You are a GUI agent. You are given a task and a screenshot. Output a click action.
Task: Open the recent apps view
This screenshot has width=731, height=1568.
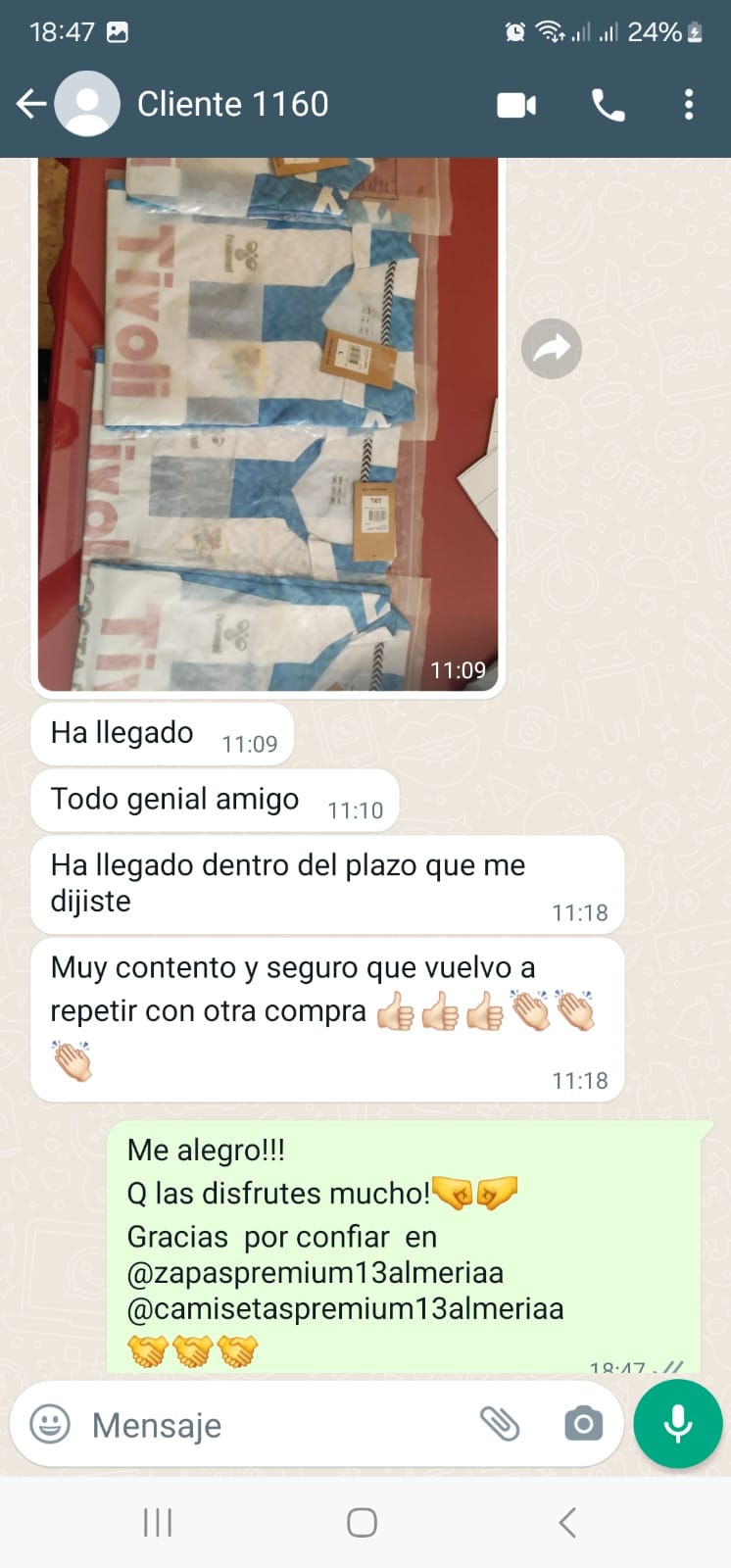[158, 1522]
